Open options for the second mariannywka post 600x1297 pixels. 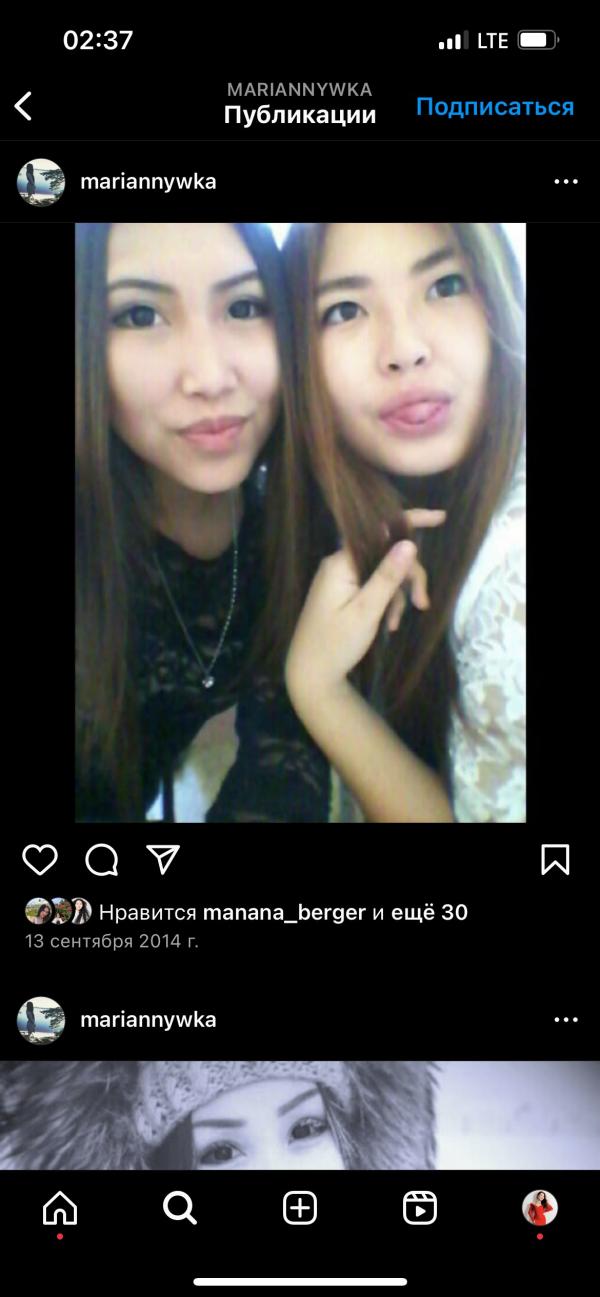(x=566, y=1020)
